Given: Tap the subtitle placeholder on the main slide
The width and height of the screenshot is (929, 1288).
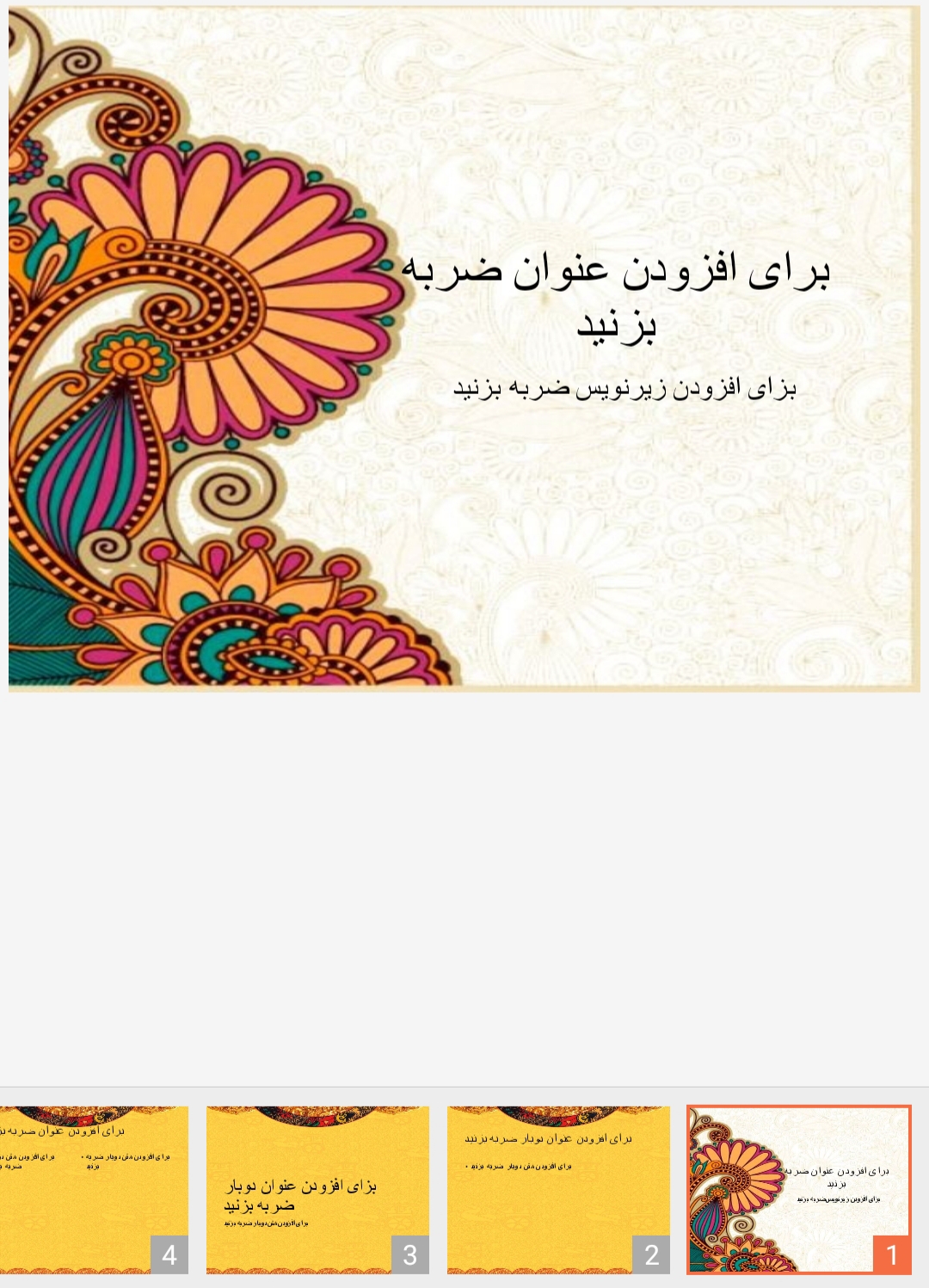Looking at the screenshot, I should [624, 389].
